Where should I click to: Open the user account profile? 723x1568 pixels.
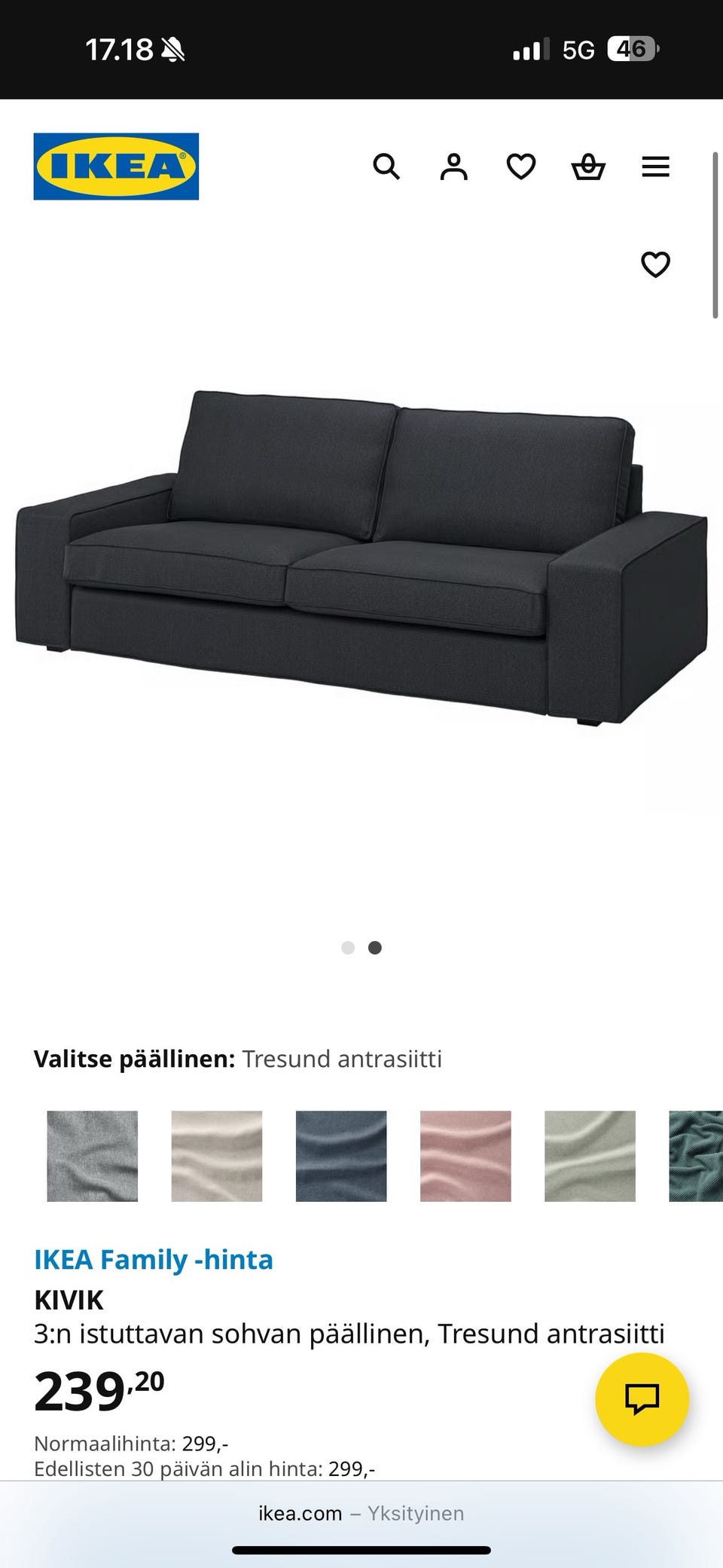pos(453,167)
